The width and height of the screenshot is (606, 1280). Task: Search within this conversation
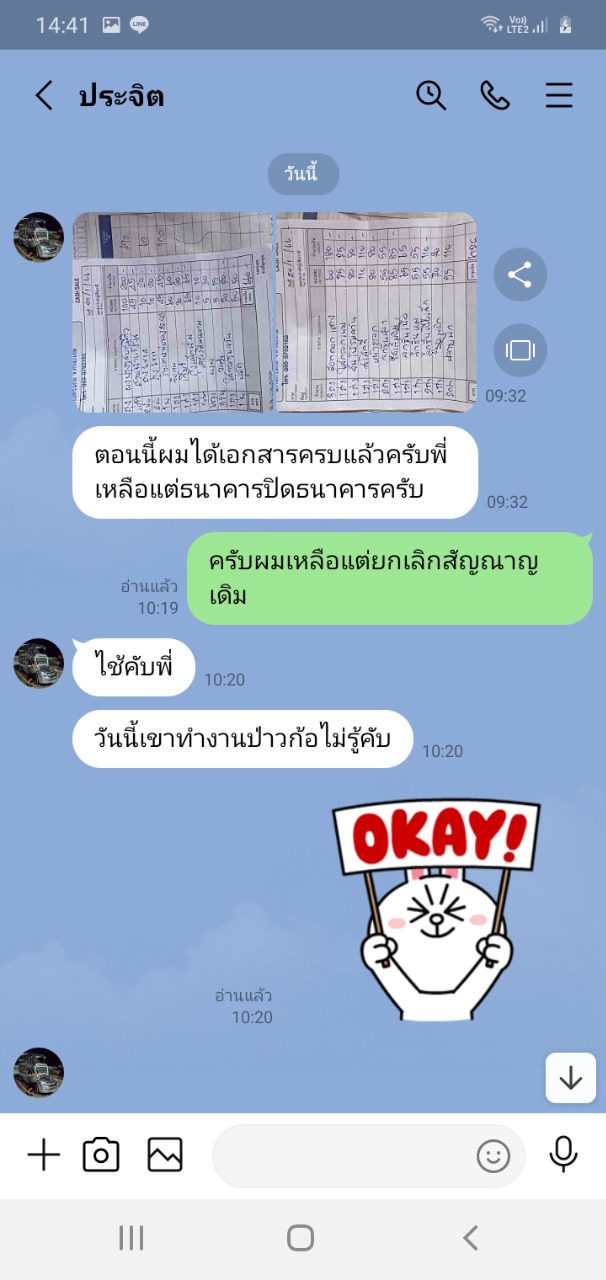pyautogui.click(x=431, y=96)
